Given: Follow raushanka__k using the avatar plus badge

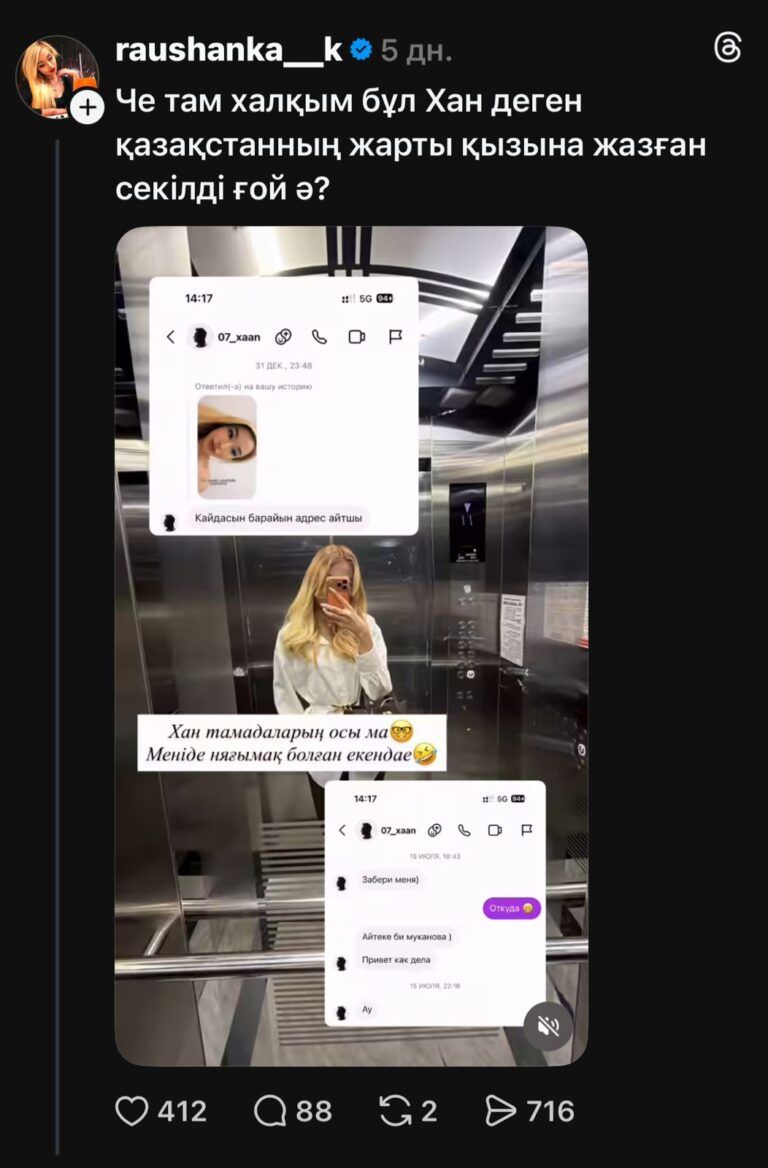Looking at the screenshot, I should pos(87,107).
